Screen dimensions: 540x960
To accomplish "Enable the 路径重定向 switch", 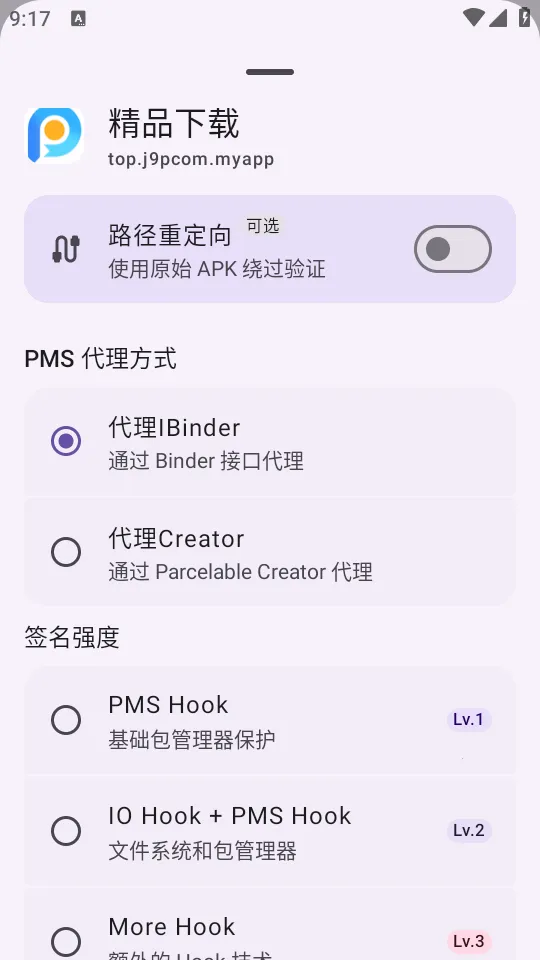I will click(452, 249).
